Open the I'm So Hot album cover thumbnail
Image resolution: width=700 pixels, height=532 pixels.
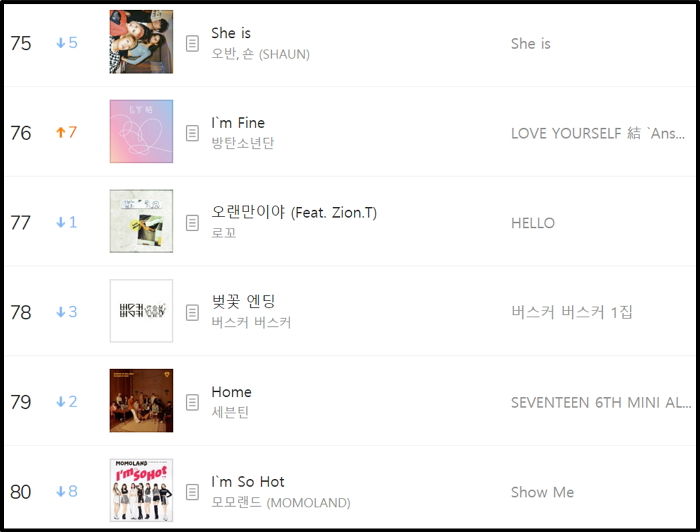pos(141,490)
